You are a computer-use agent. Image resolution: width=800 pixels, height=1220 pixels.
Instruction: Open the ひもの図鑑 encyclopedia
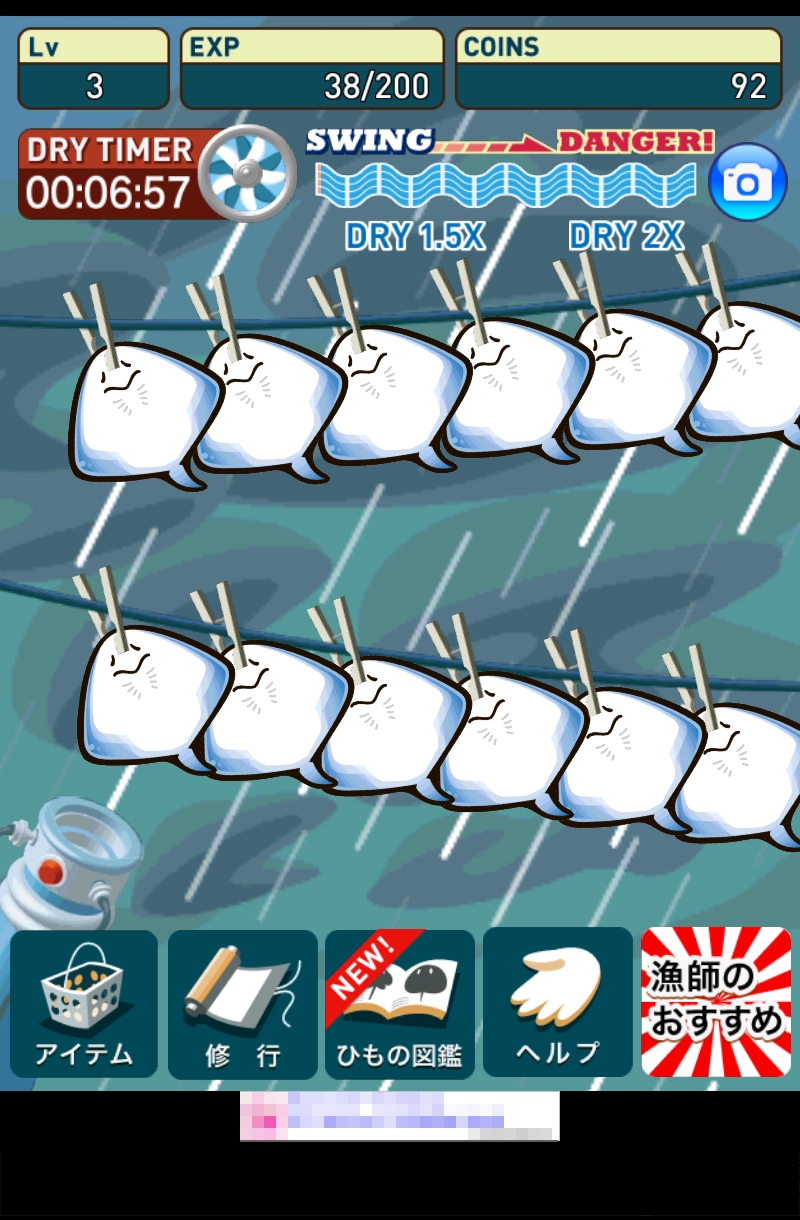(x=400, y=1005)
